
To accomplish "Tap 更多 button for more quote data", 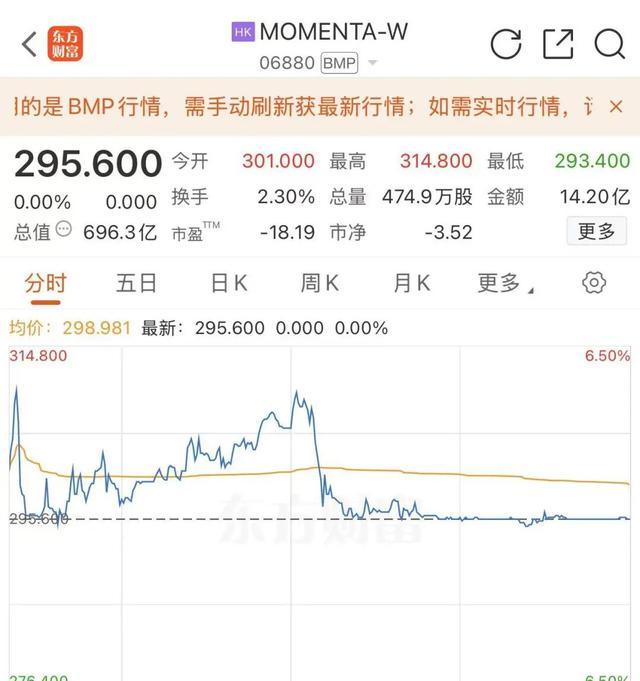I will tap(597, 231).
